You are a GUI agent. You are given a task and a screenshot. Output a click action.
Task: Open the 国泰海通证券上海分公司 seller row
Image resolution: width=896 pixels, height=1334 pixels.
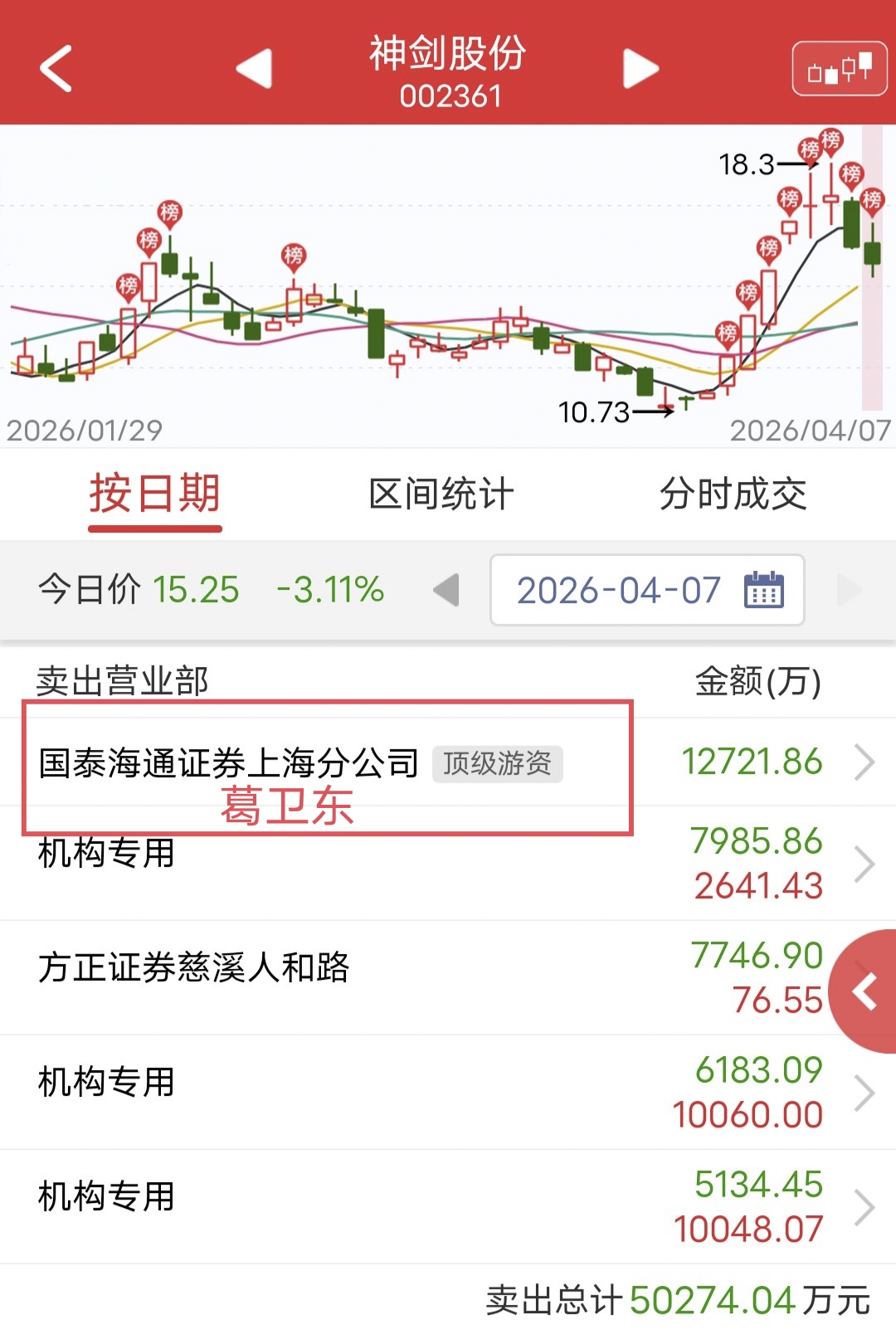coord(448,762)
